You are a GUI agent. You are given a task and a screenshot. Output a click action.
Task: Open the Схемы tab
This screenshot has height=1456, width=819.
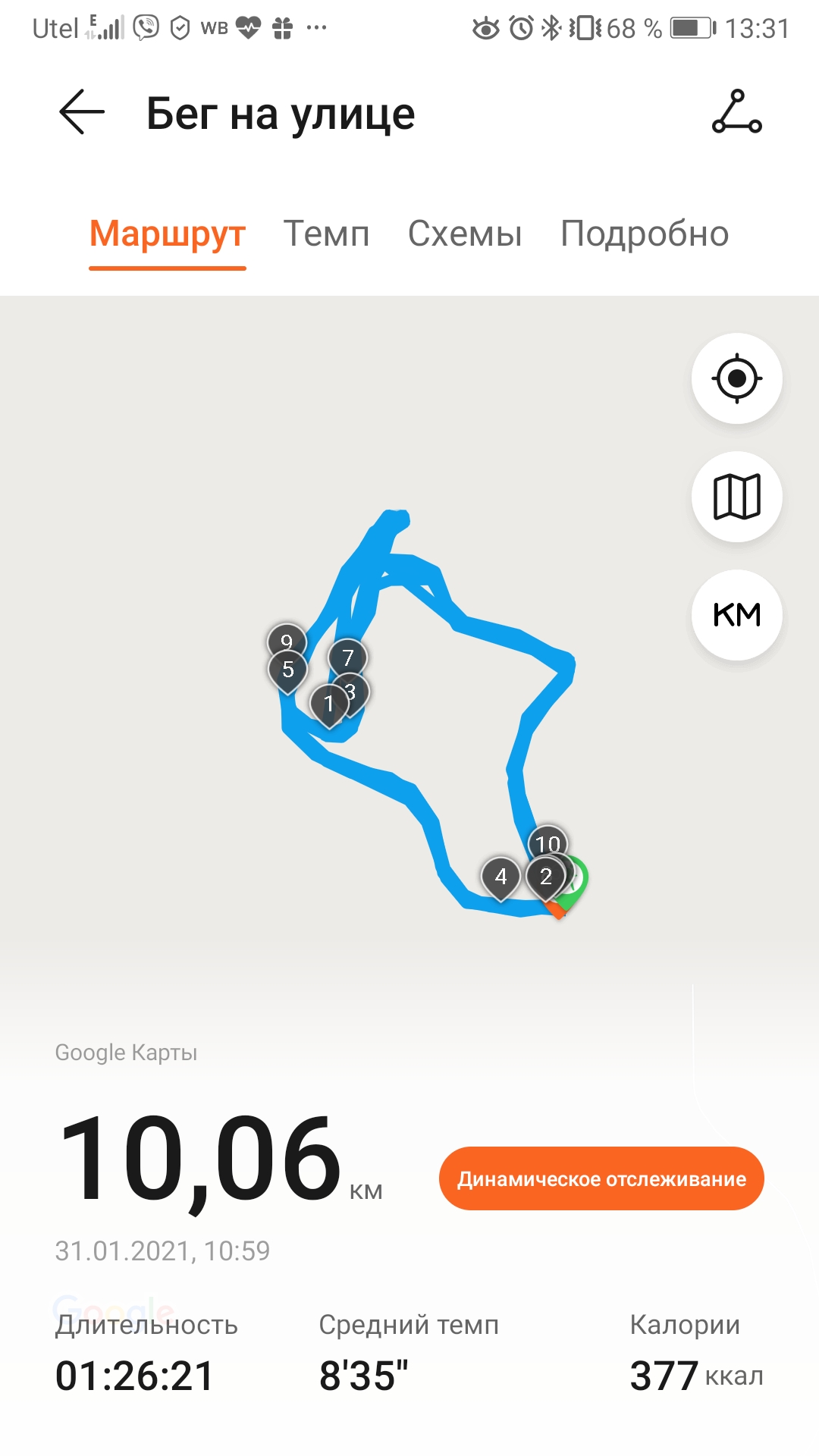pos(465,234)
